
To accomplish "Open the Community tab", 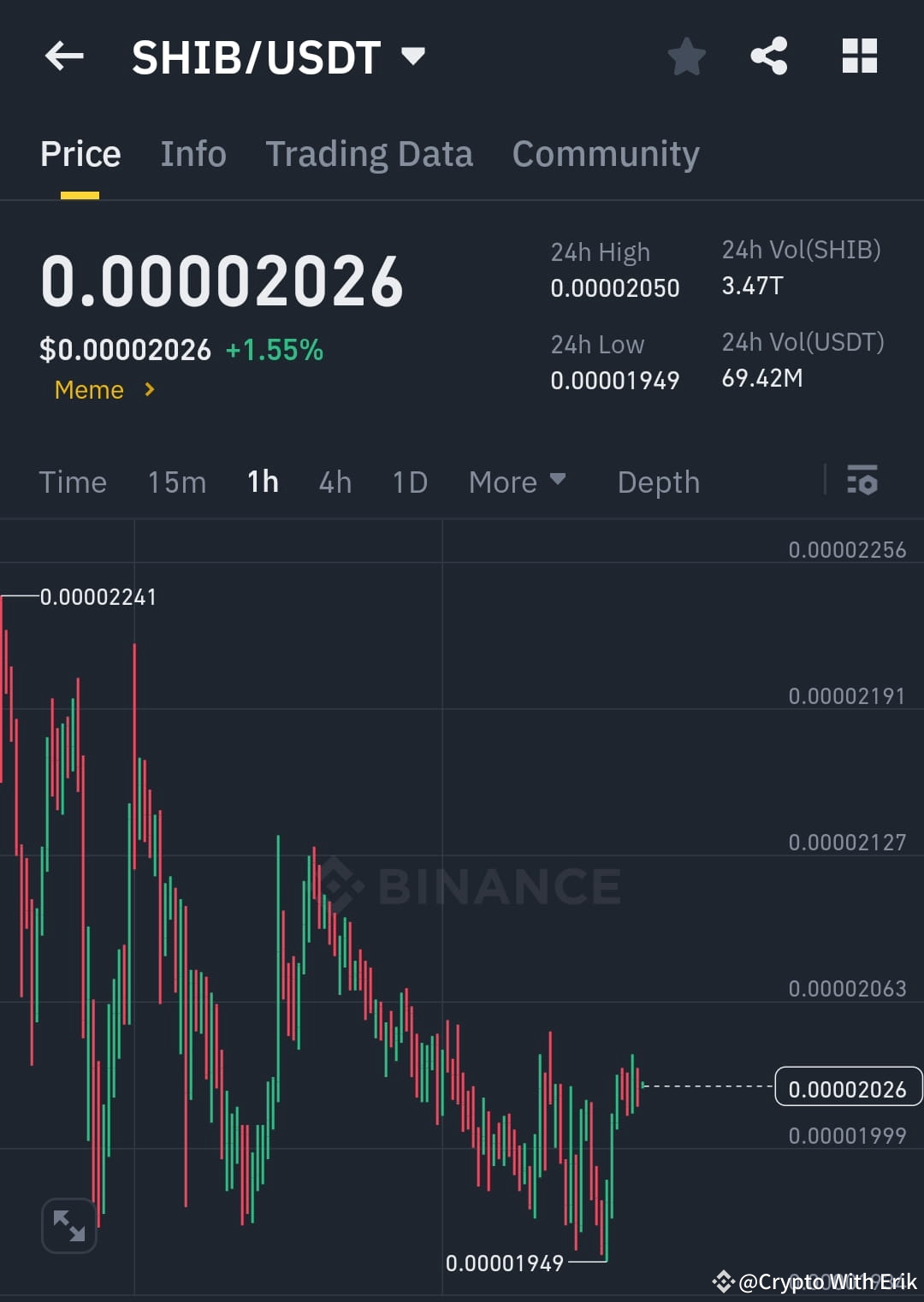I will click(605, 154).
